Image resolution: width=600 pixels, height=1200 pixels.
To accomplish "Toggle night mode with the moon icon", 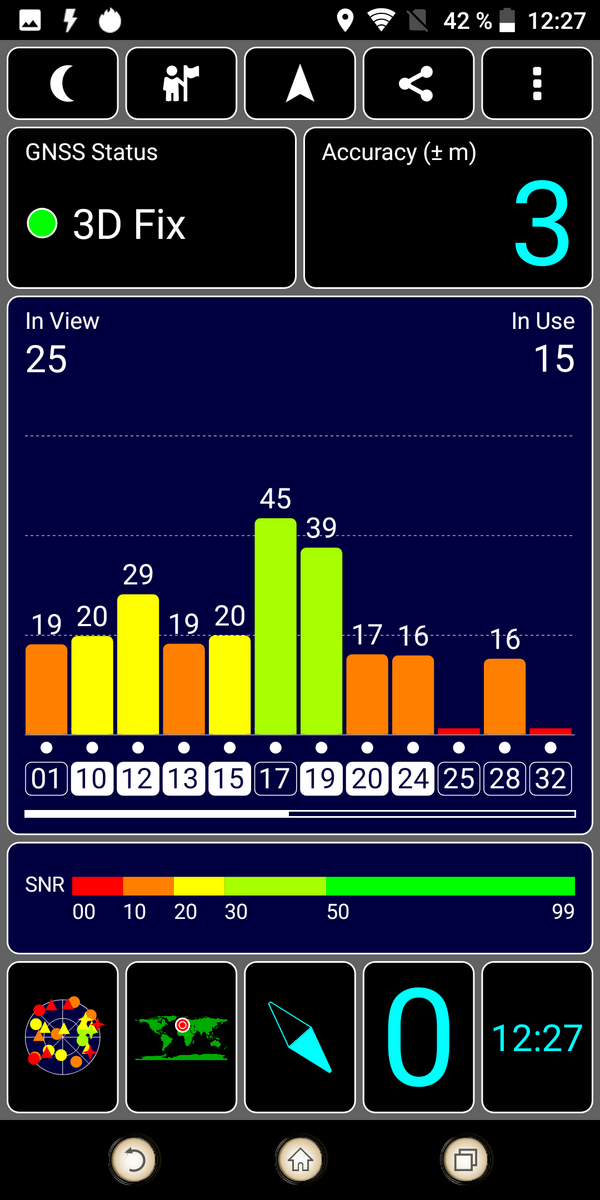I will (62, 84).
